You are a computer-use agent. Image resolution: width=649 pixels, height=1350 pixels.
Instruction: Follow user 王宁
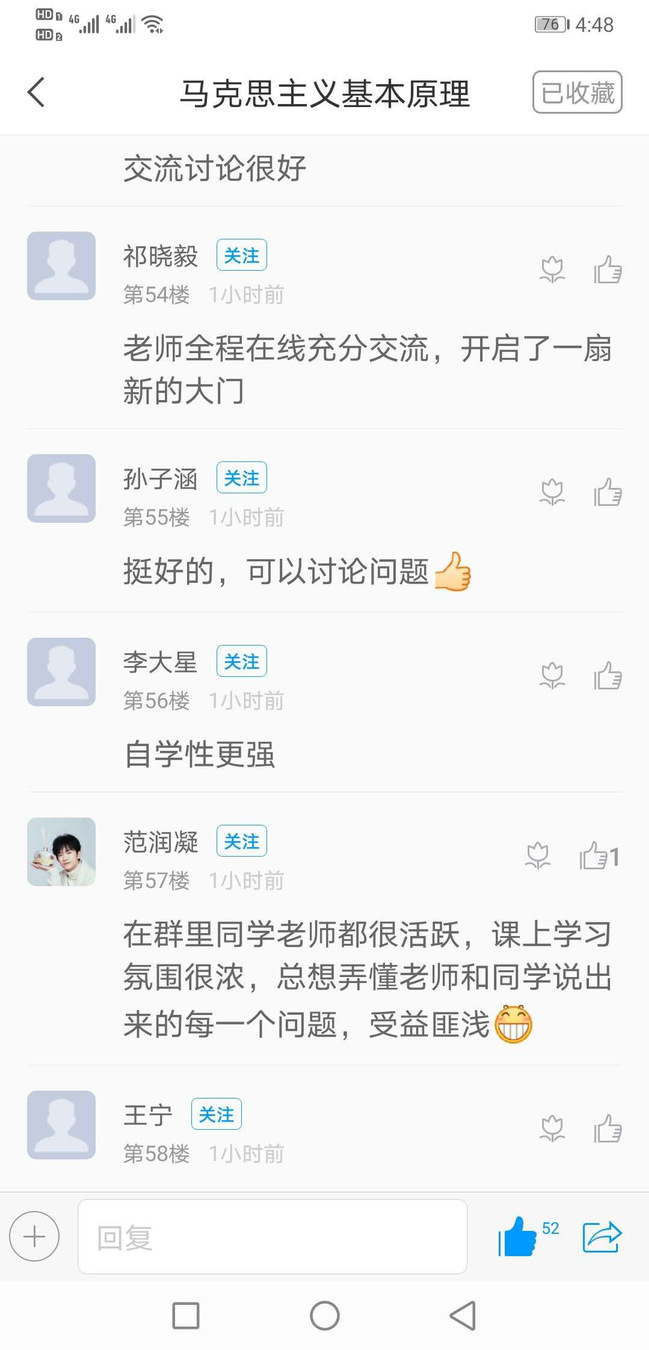point(216,1114)
